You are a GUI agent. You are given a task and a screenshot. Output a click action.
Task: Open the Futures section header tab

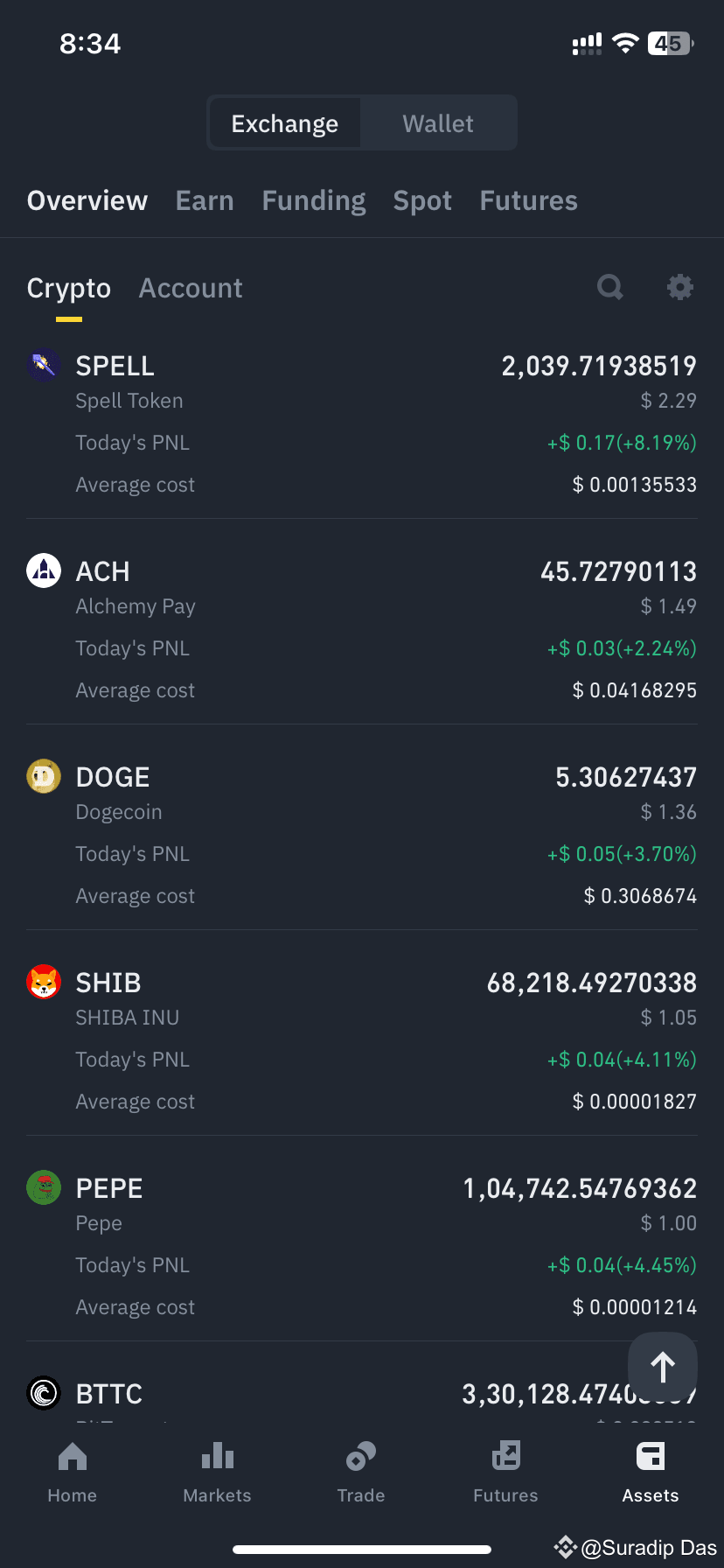tap(528, 200)
